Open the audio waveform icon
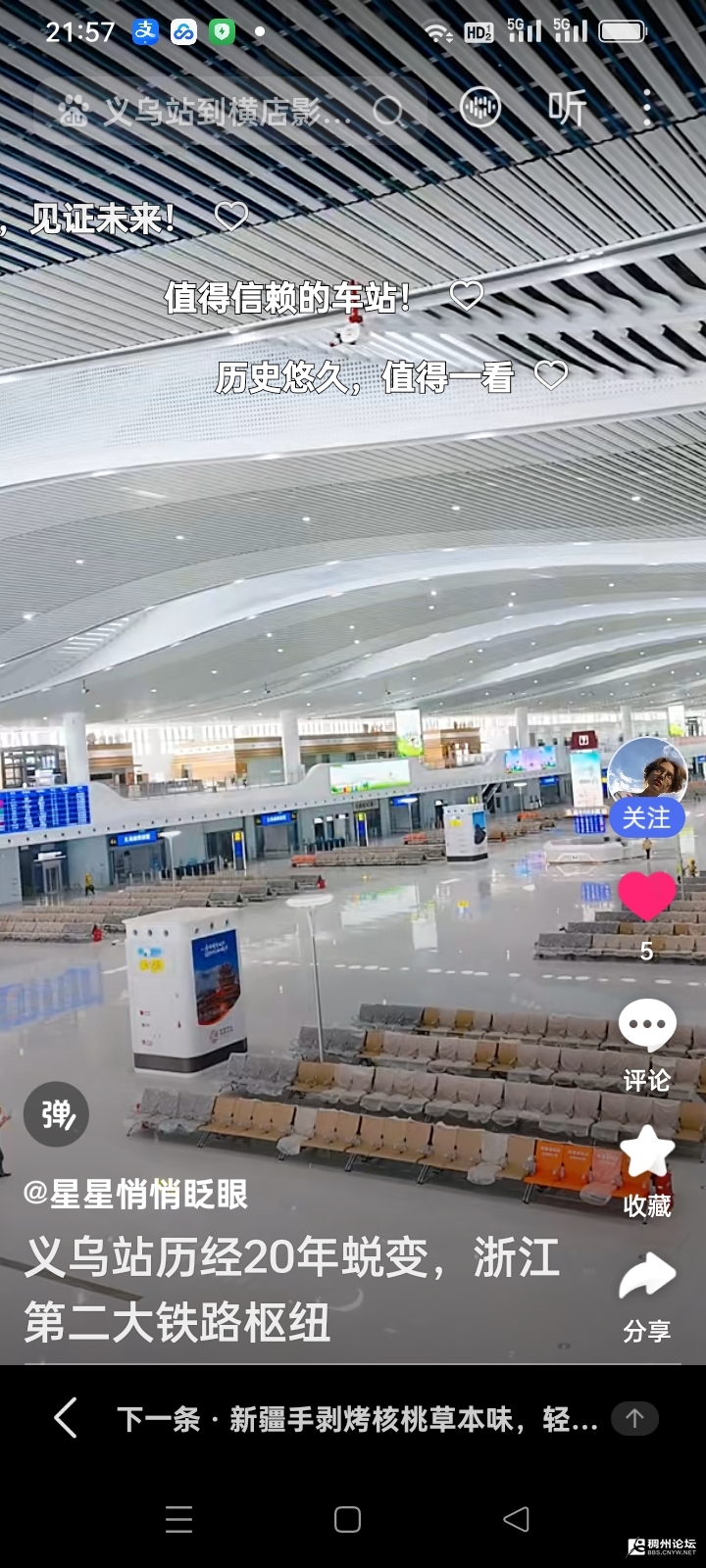Viewport: 706px width, 1568px height. tap(479, 108)
